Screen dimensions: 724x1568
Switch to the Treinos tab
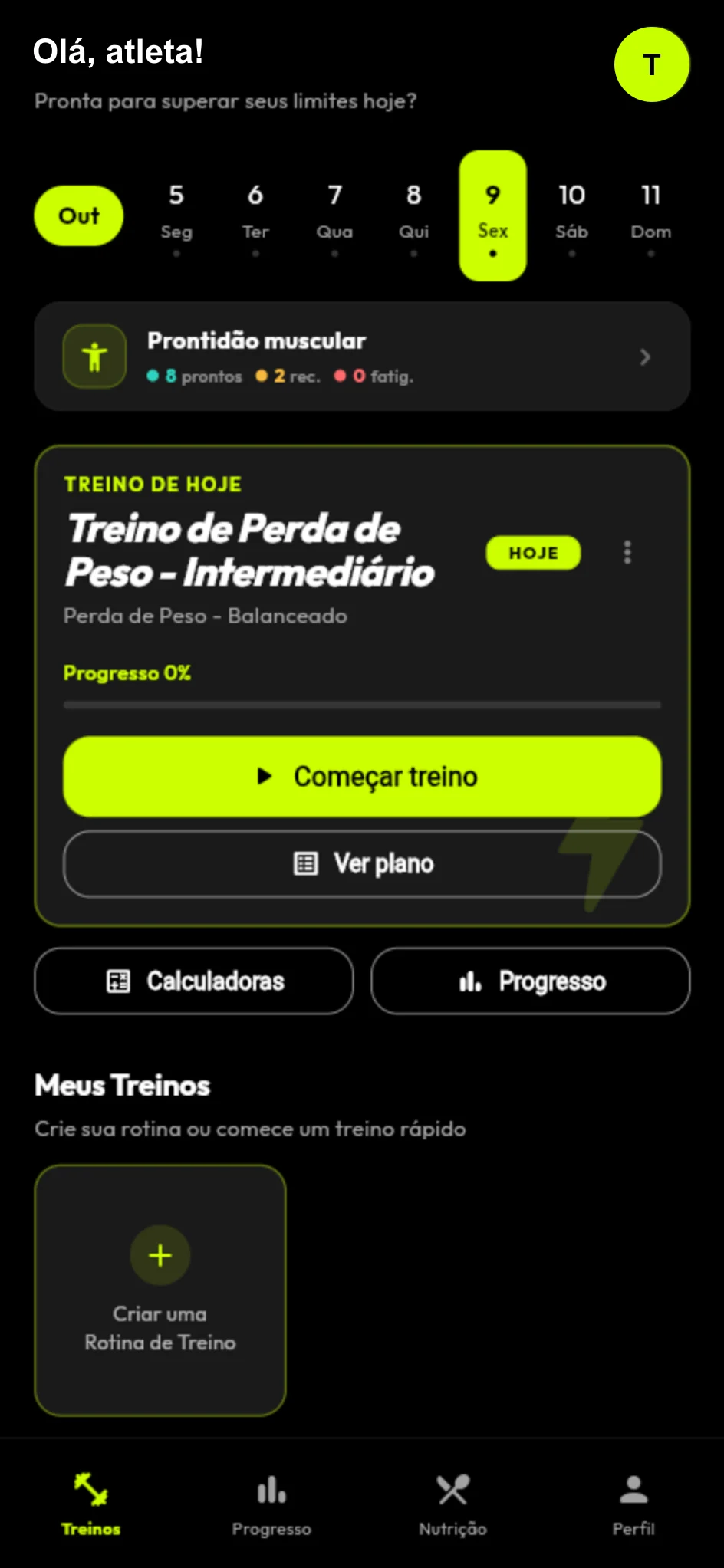(90, 1504)
